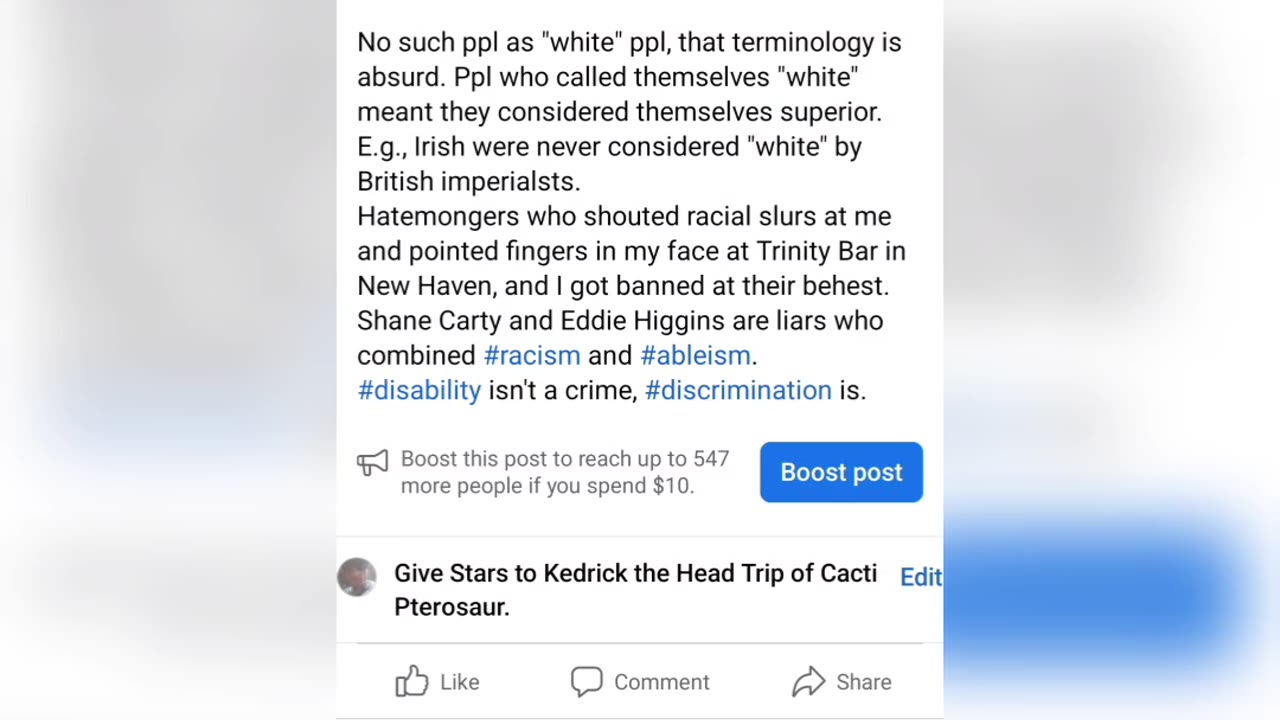Share this post

[841, 682]
